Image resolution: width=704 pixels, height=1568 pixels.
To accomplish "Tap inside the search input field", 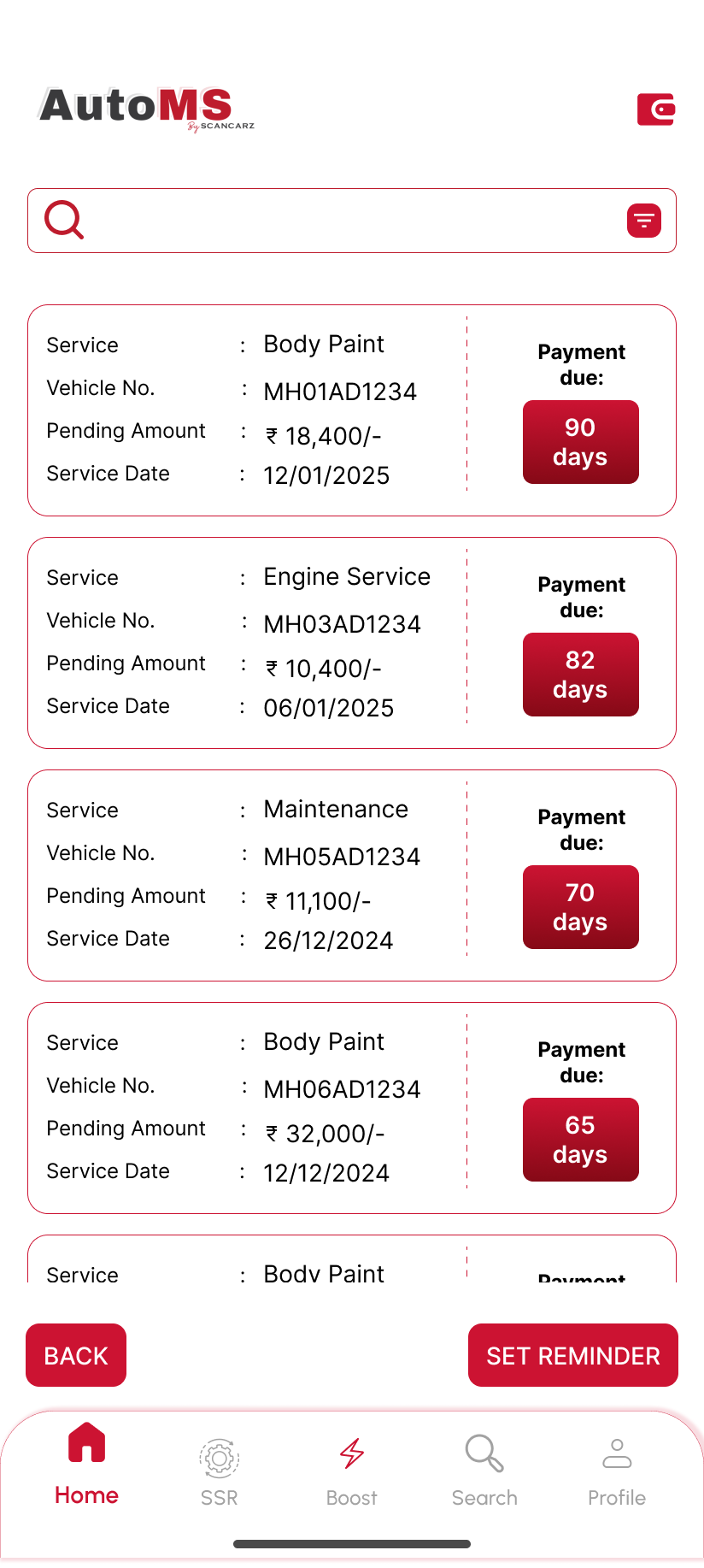I will tap(342, 220).
